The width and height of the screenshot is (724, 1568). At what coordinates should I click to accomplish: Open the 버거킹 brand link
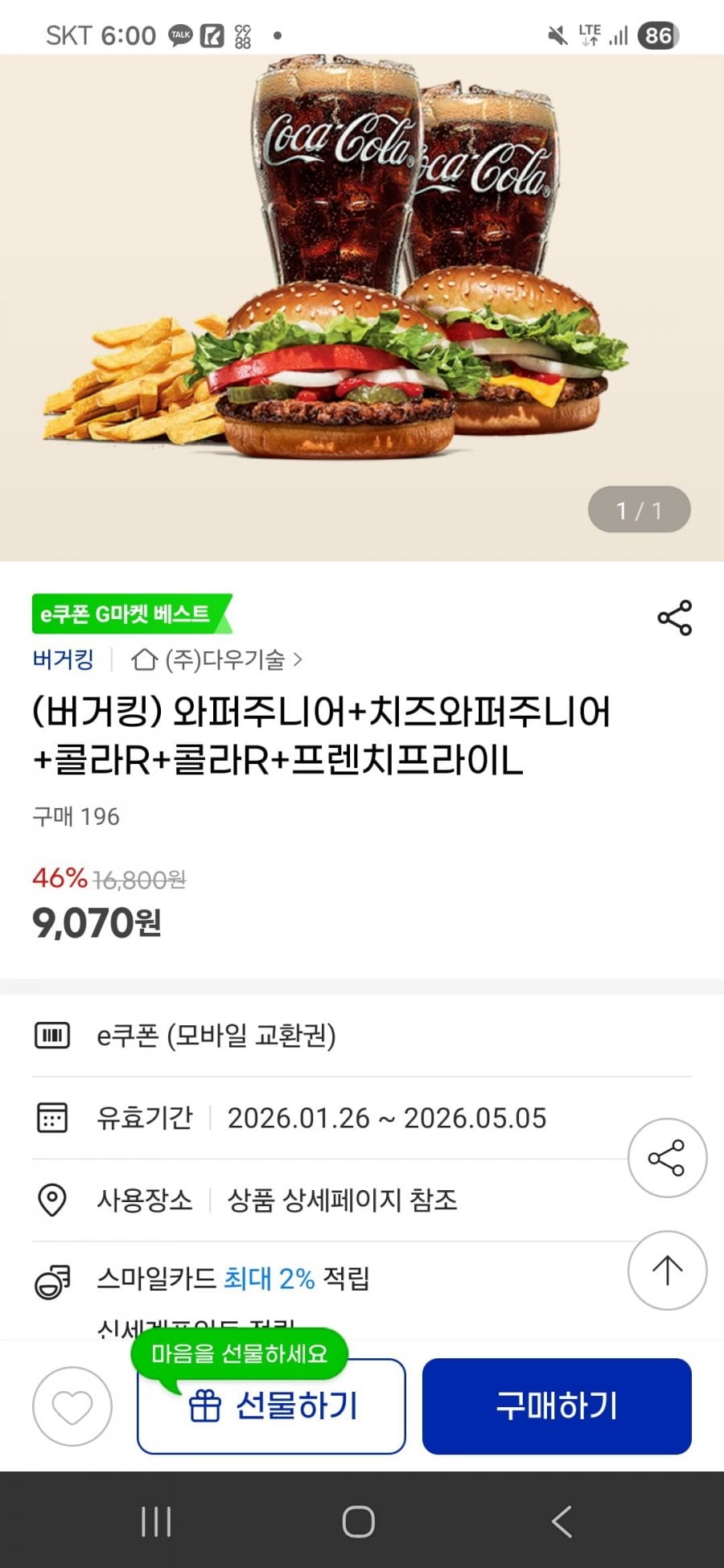(x=63, y=660)
